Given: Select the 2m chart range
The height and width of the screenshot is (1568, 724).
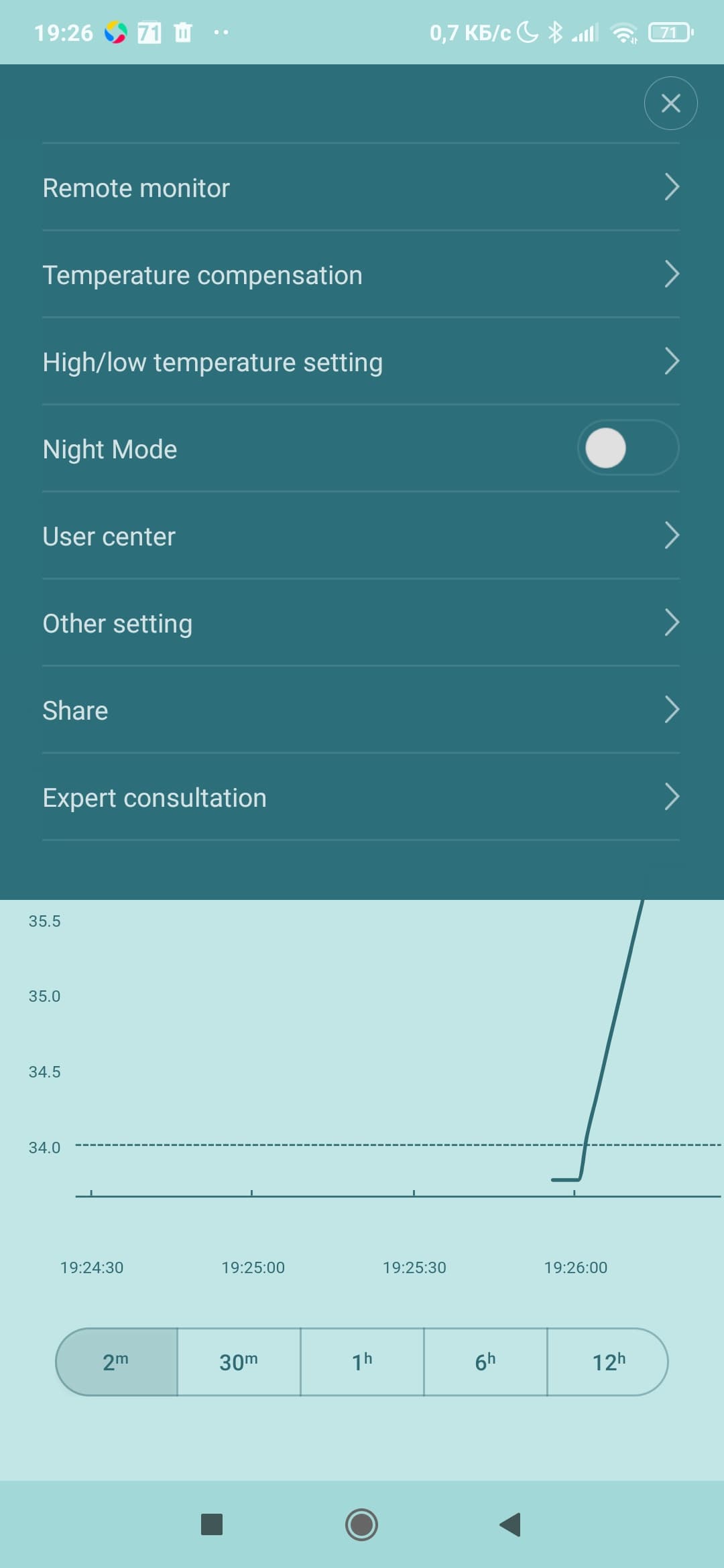Looking at the screenshot, I should [x=117, y=1362].
